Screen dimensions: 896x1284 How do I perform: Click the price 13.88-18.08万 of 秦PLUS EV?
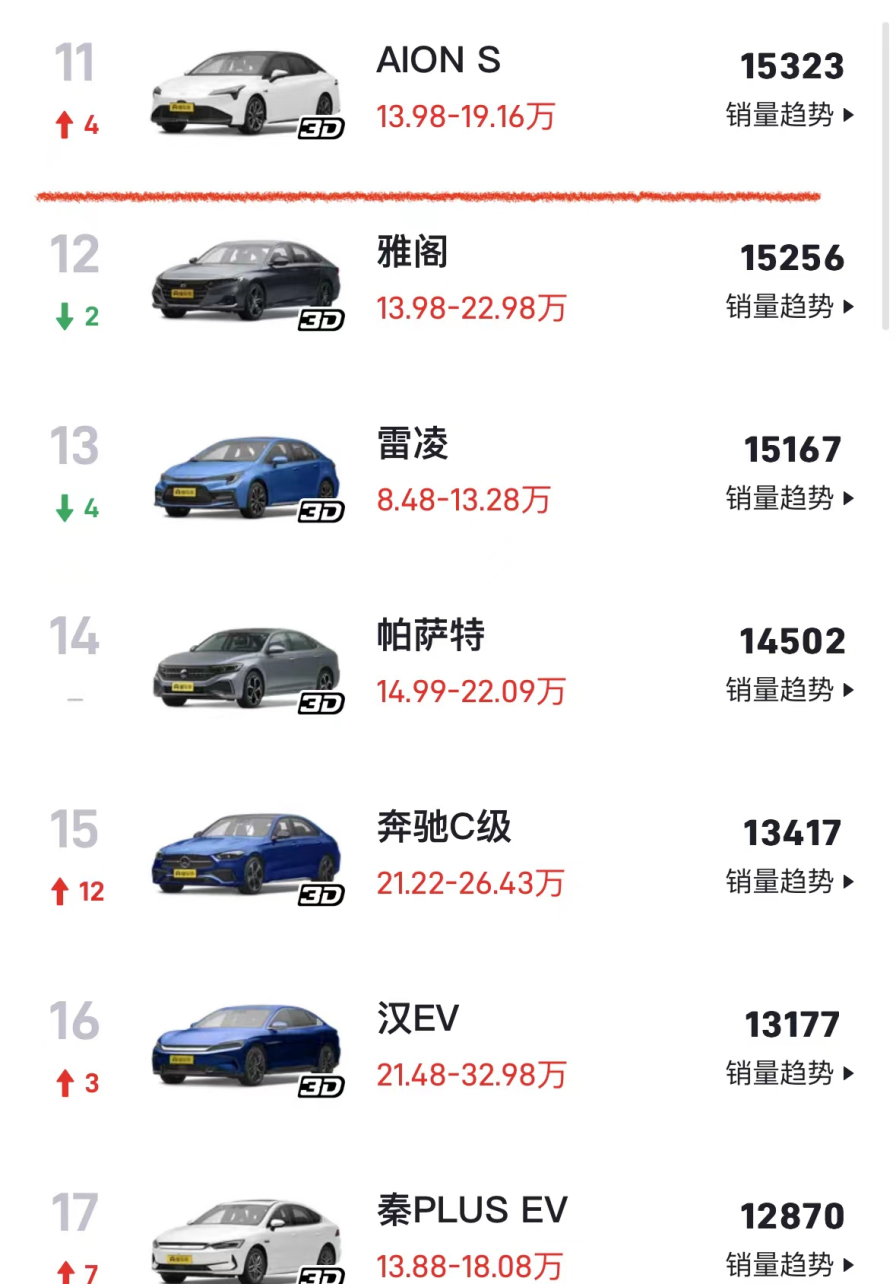pos(471,1268)
